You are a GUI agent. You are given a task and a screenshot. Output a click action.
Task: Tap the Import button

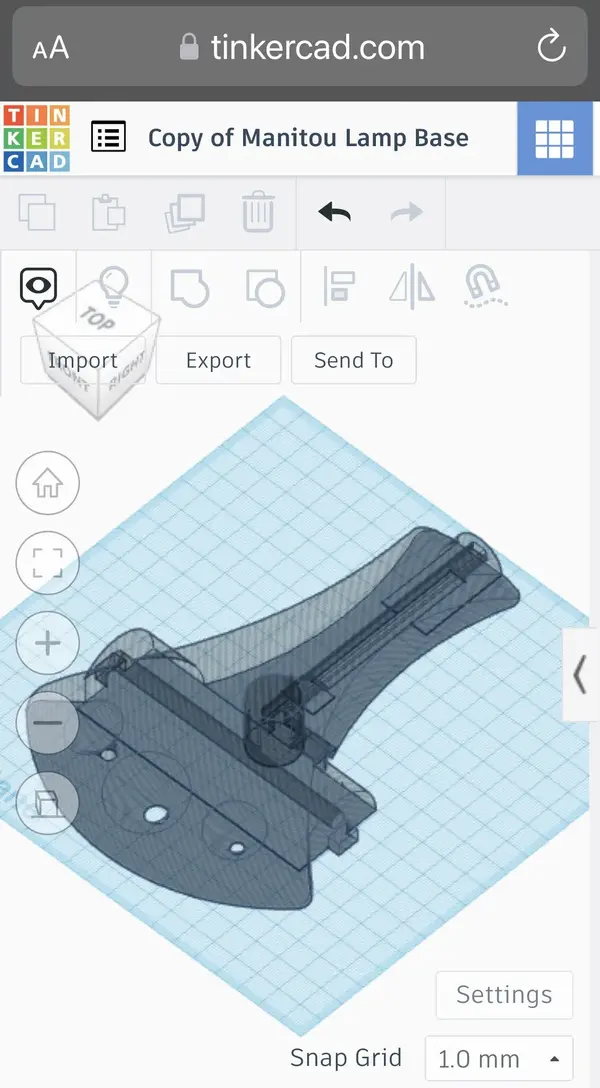pos(82,360)
